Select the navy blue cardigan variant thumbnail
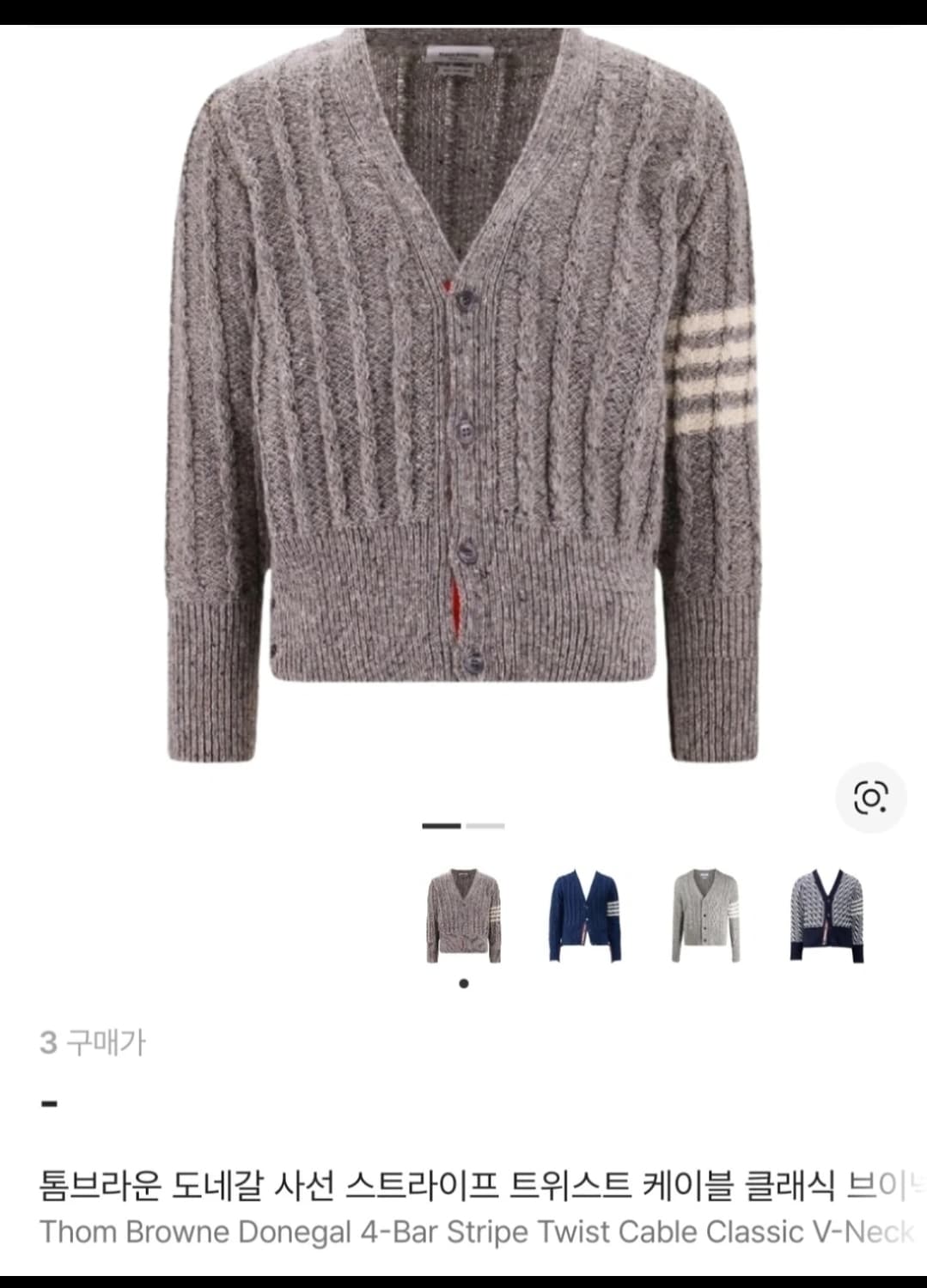The image size is (927, 1288). (x=586, y=913)
